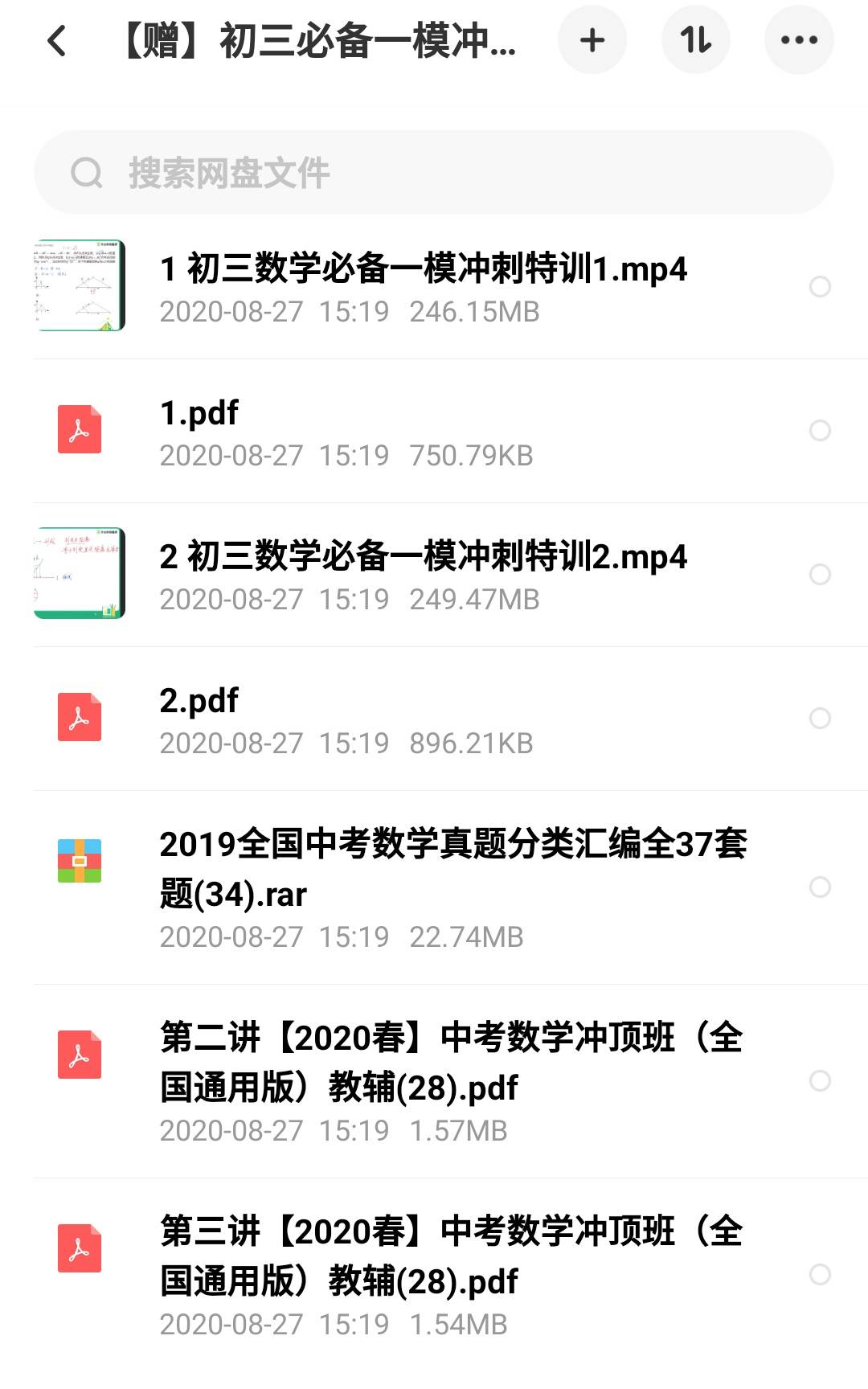Tap the search magnifier icon
The height and width of the screenshot is (1389, 868).
(x=86, y=171)
